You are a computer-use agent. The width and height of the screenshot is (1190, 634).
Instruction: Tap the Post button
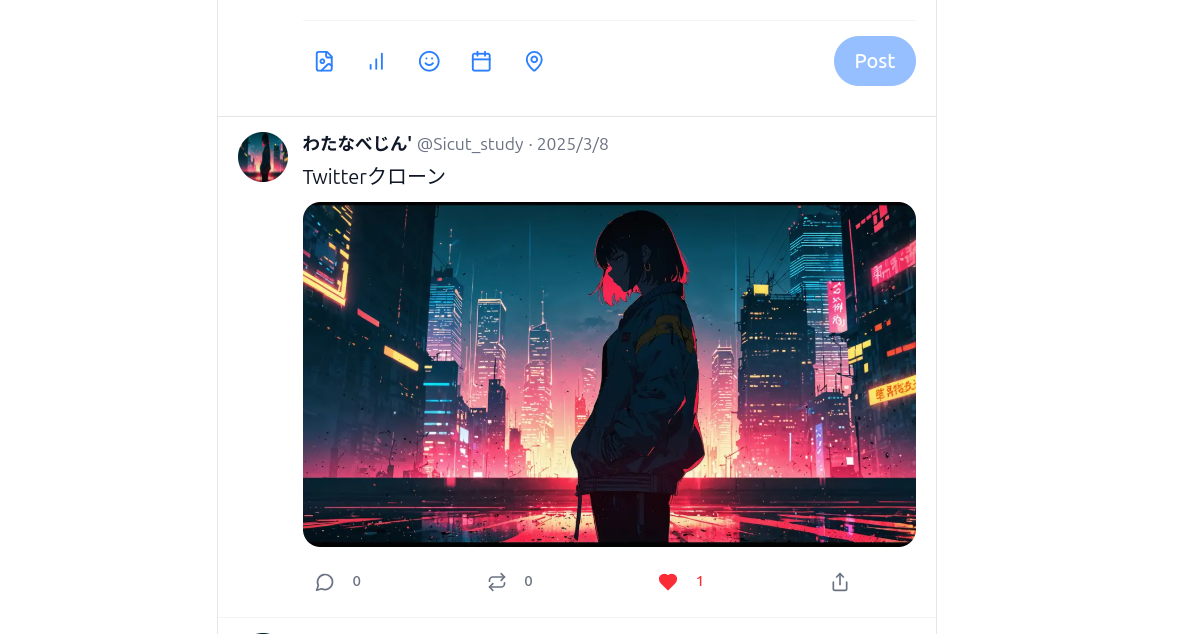point(874,61)
